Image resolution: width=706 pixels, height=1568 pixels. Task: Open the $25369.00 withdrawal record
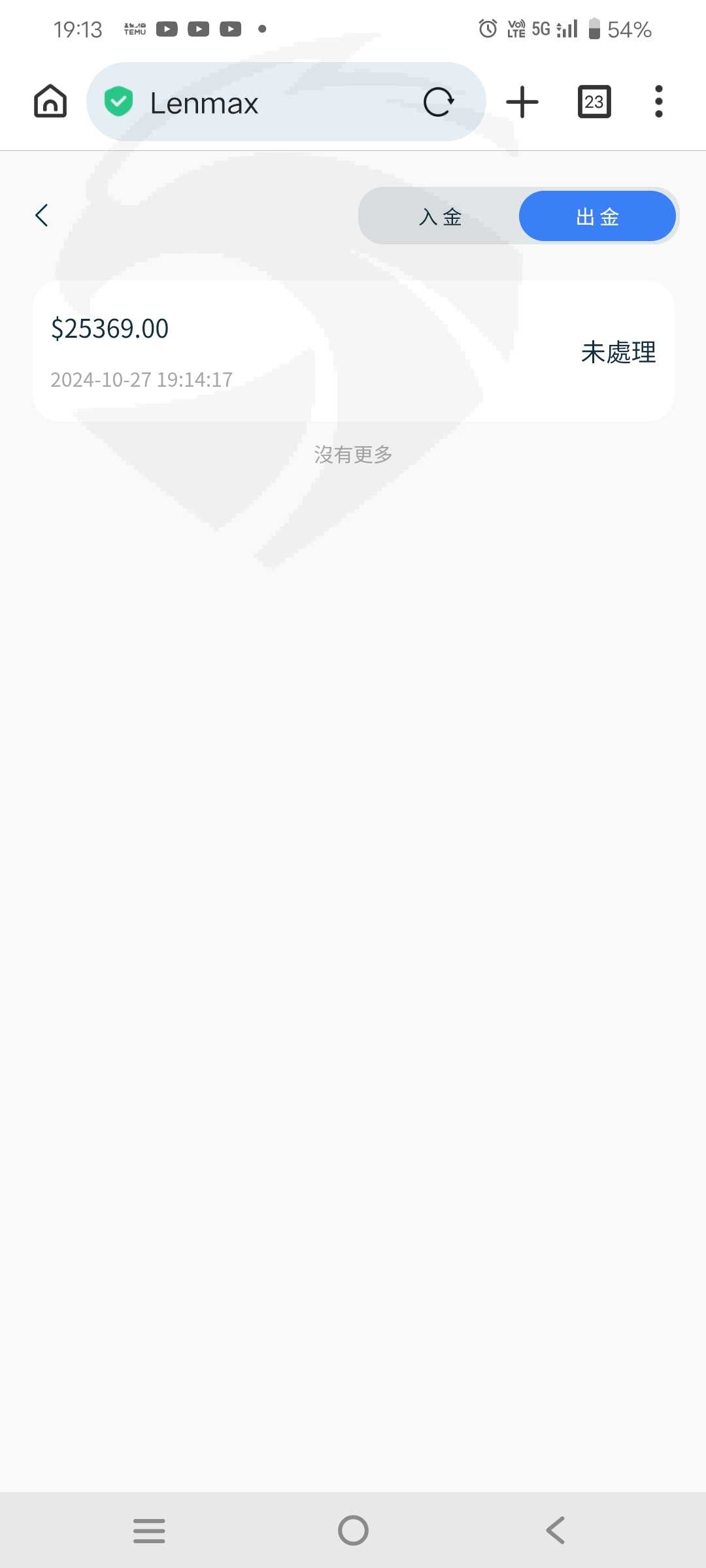353,351
